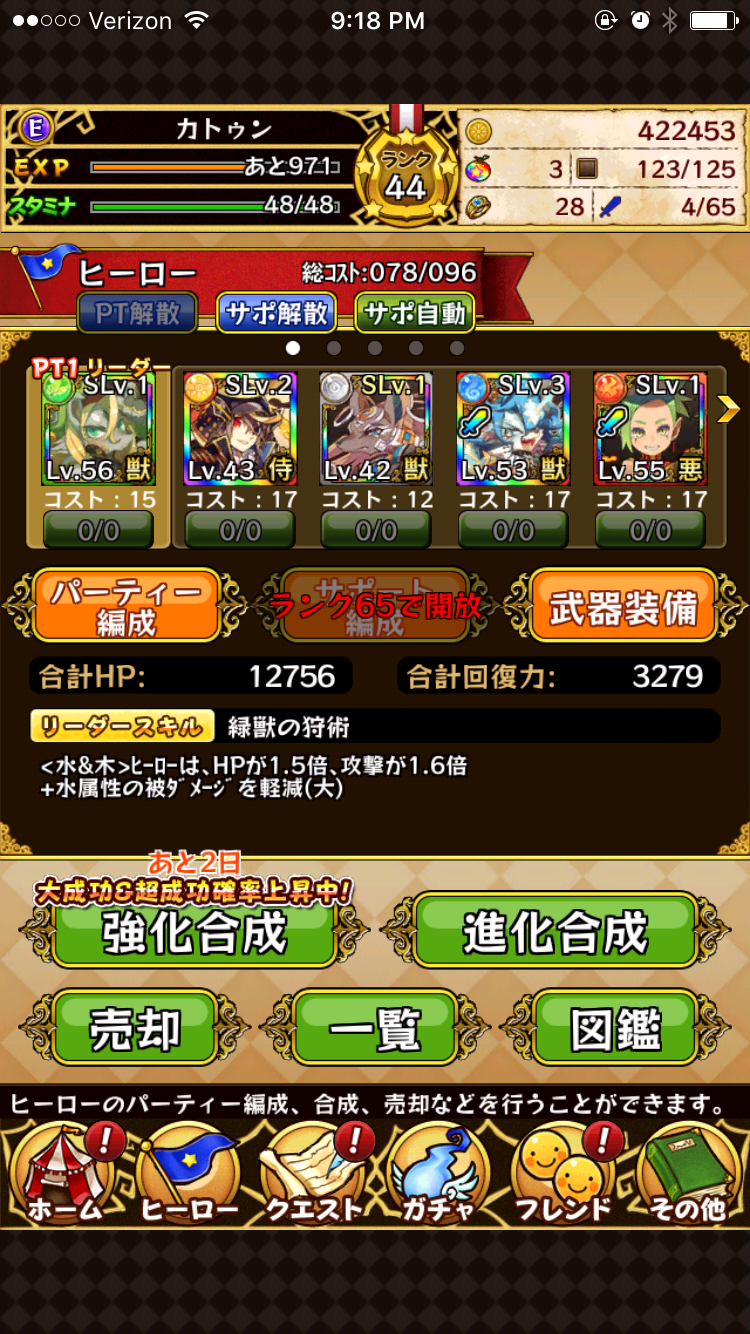Select the Lv.53 獣 hero card
The image size is (750, 1334).
513,429
